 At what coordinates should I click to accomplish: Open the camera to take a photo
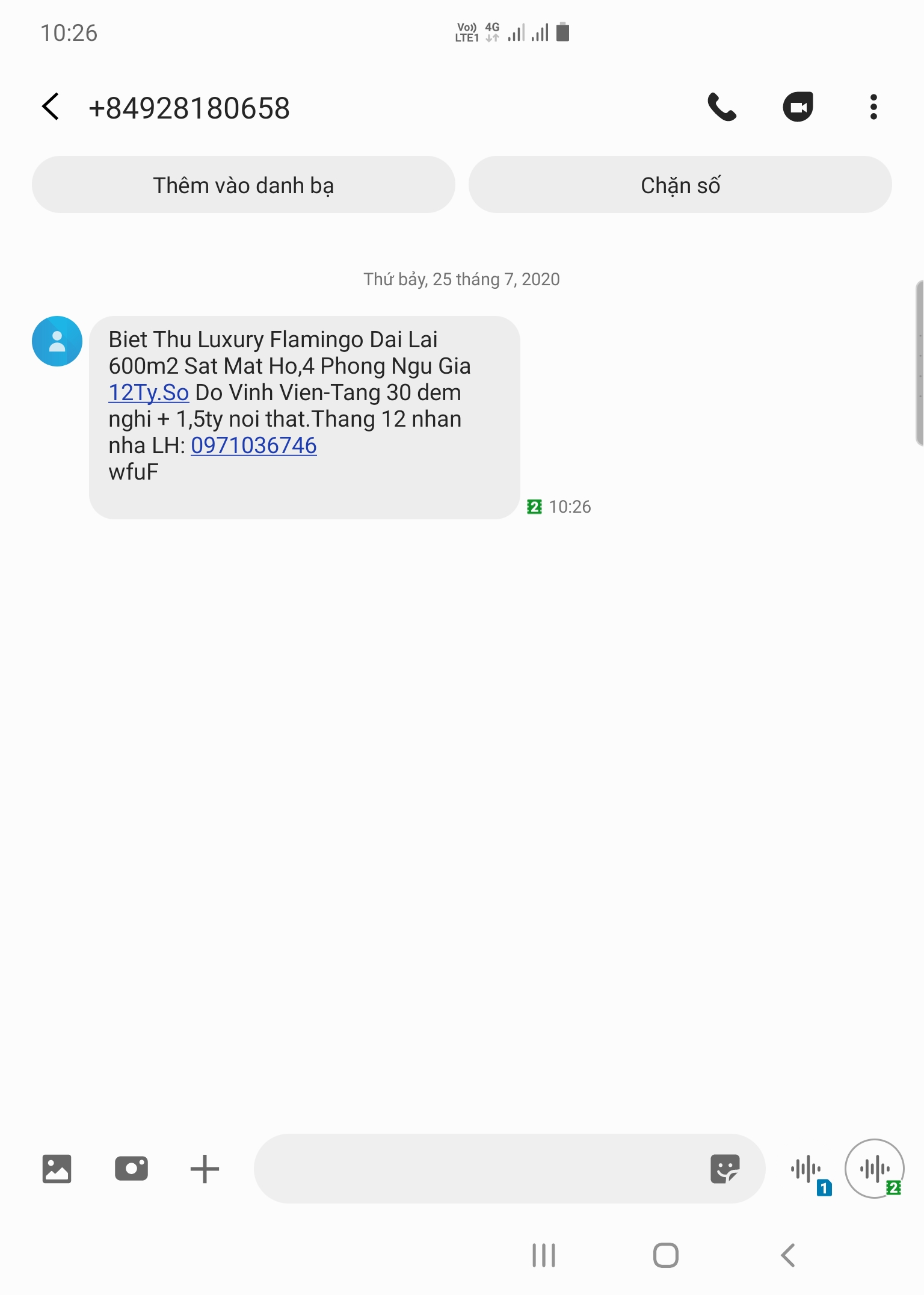click(x=131, y=1169)
